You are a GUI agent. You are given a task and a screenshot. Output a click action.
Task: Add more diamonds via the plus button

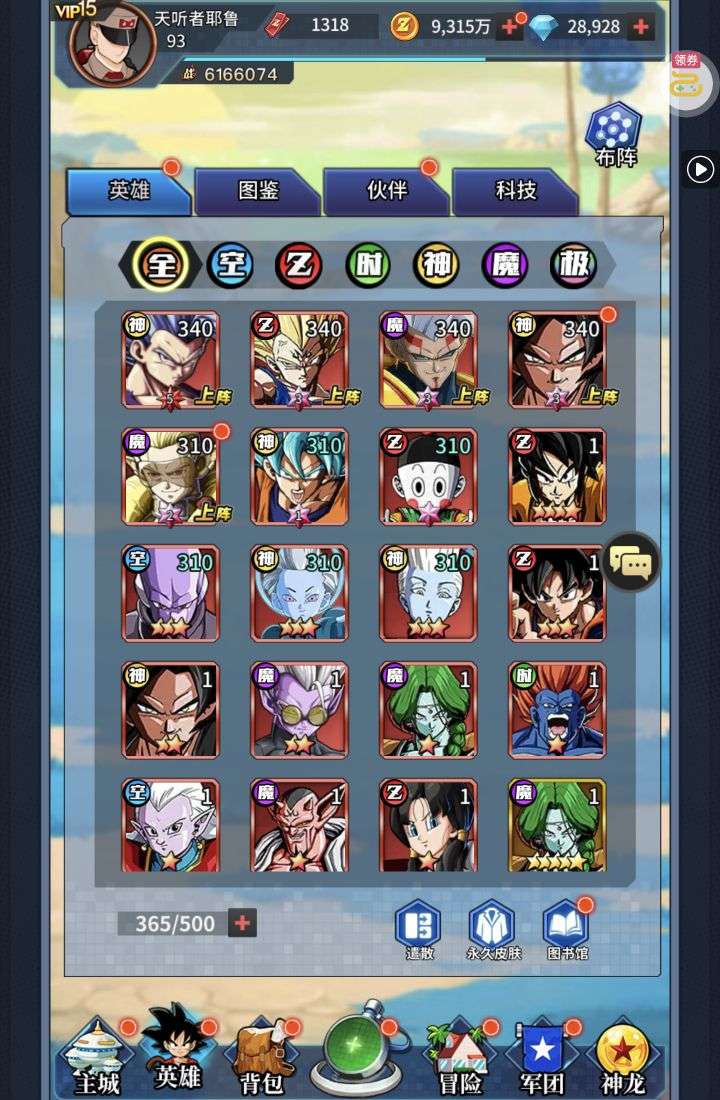(640, 27)
